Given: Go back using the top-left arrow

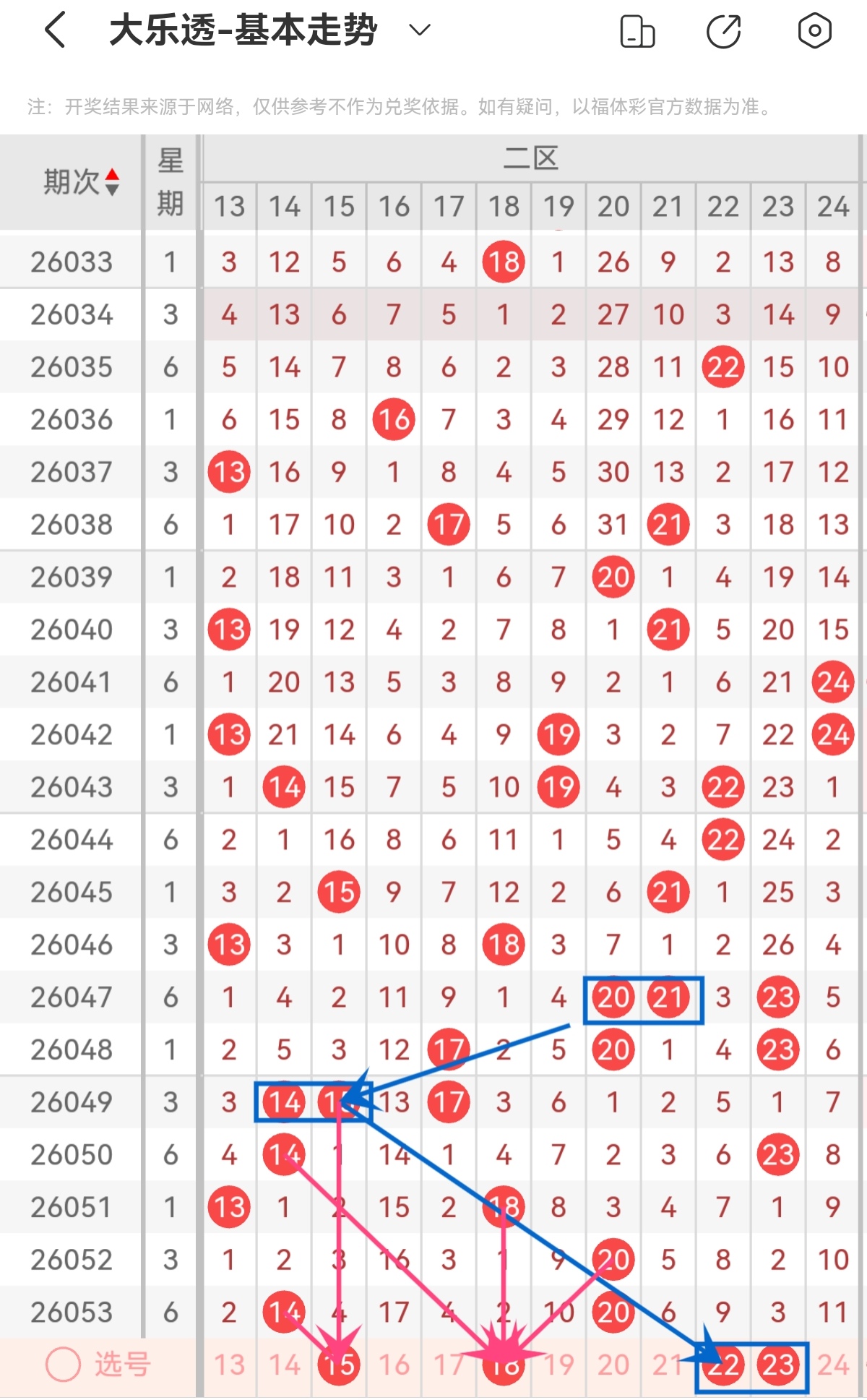Looking at the screenshot, I should click(x=56, y=30).
